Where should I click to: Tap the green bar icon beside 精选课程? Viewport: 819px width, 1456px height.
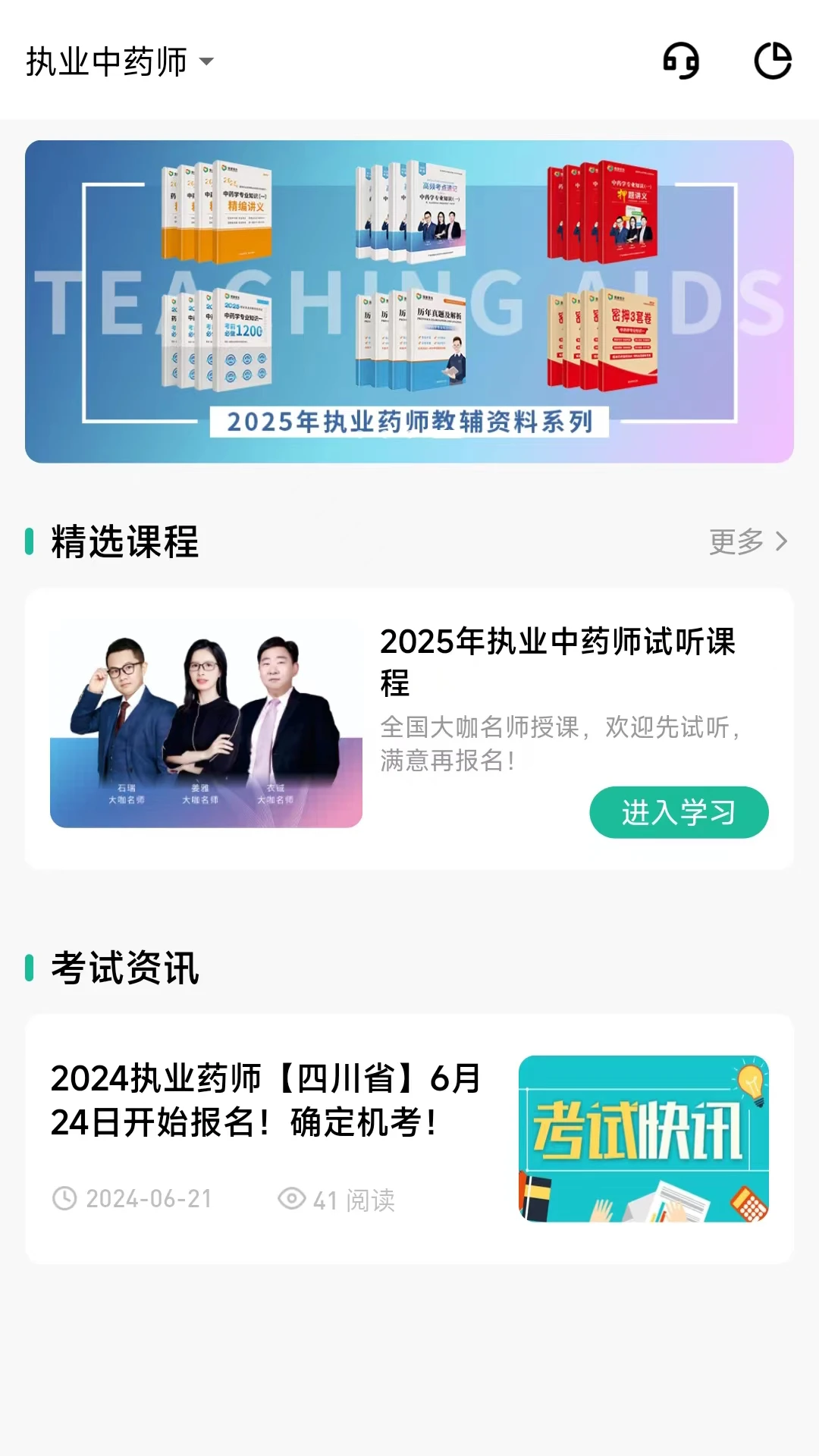pyautogui.click(x=30, y=541)
